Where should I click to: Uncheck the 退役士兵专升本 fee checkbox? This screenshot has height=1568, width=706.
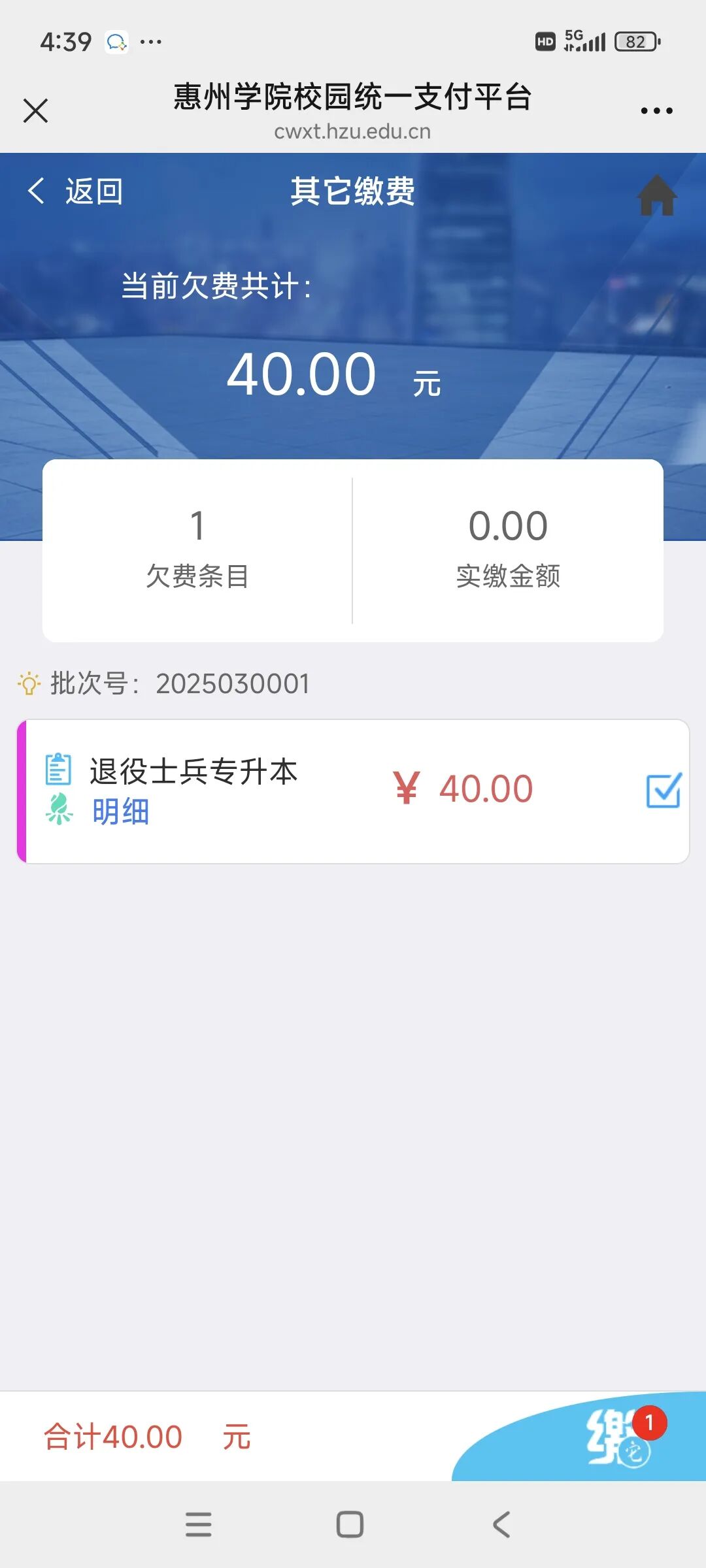(663, 790)
